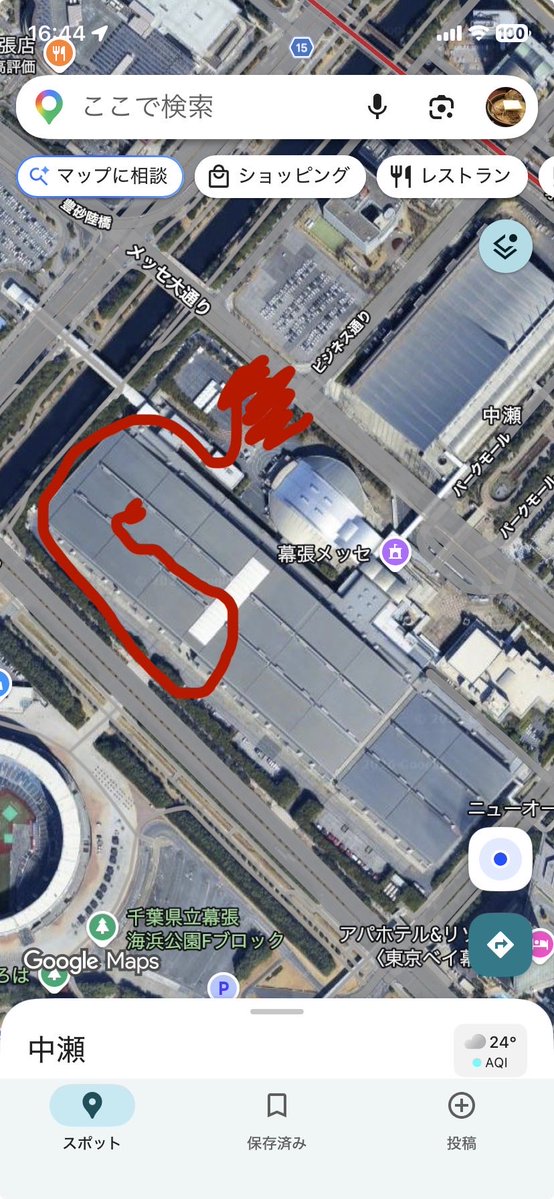Open the map layers button
This screenshot has height=1199, width=554.
(x=506, y=245)
